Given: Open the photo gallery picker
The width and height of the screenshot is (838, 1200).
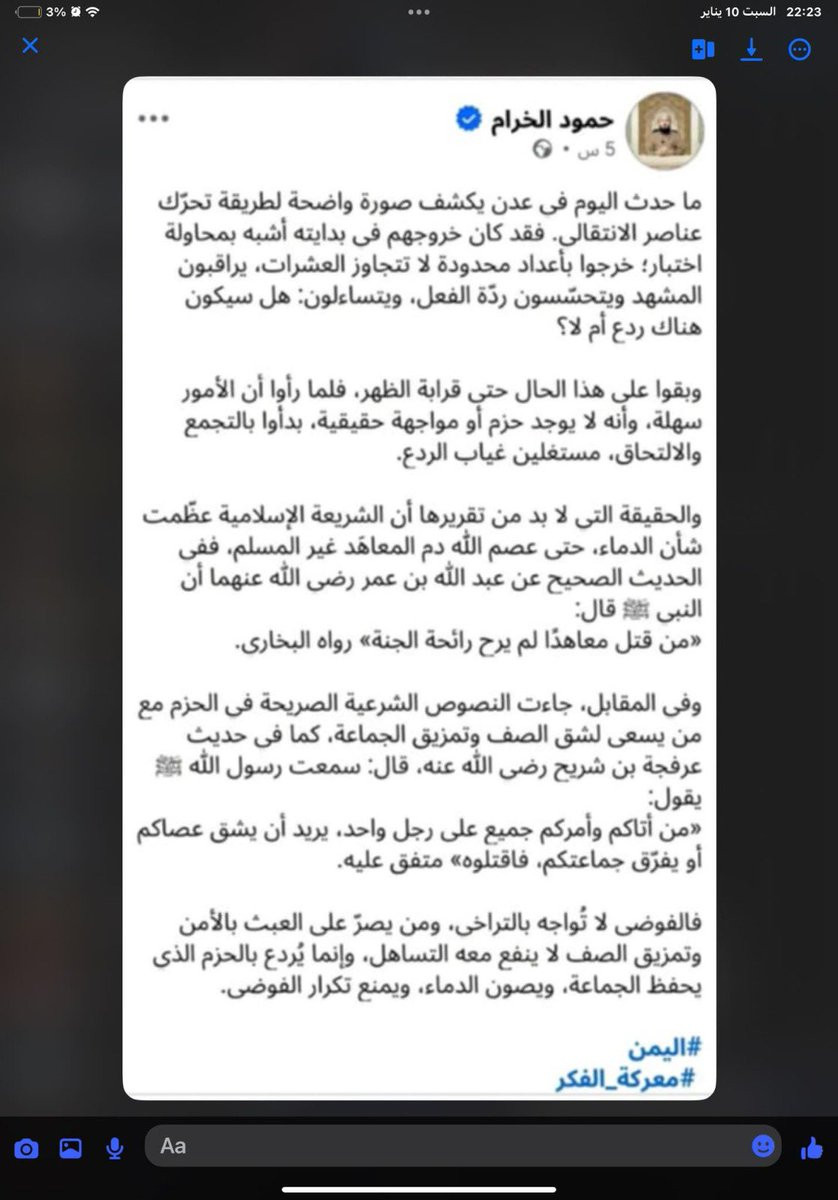Looking at the screenshot, I should coord(71,1149).
